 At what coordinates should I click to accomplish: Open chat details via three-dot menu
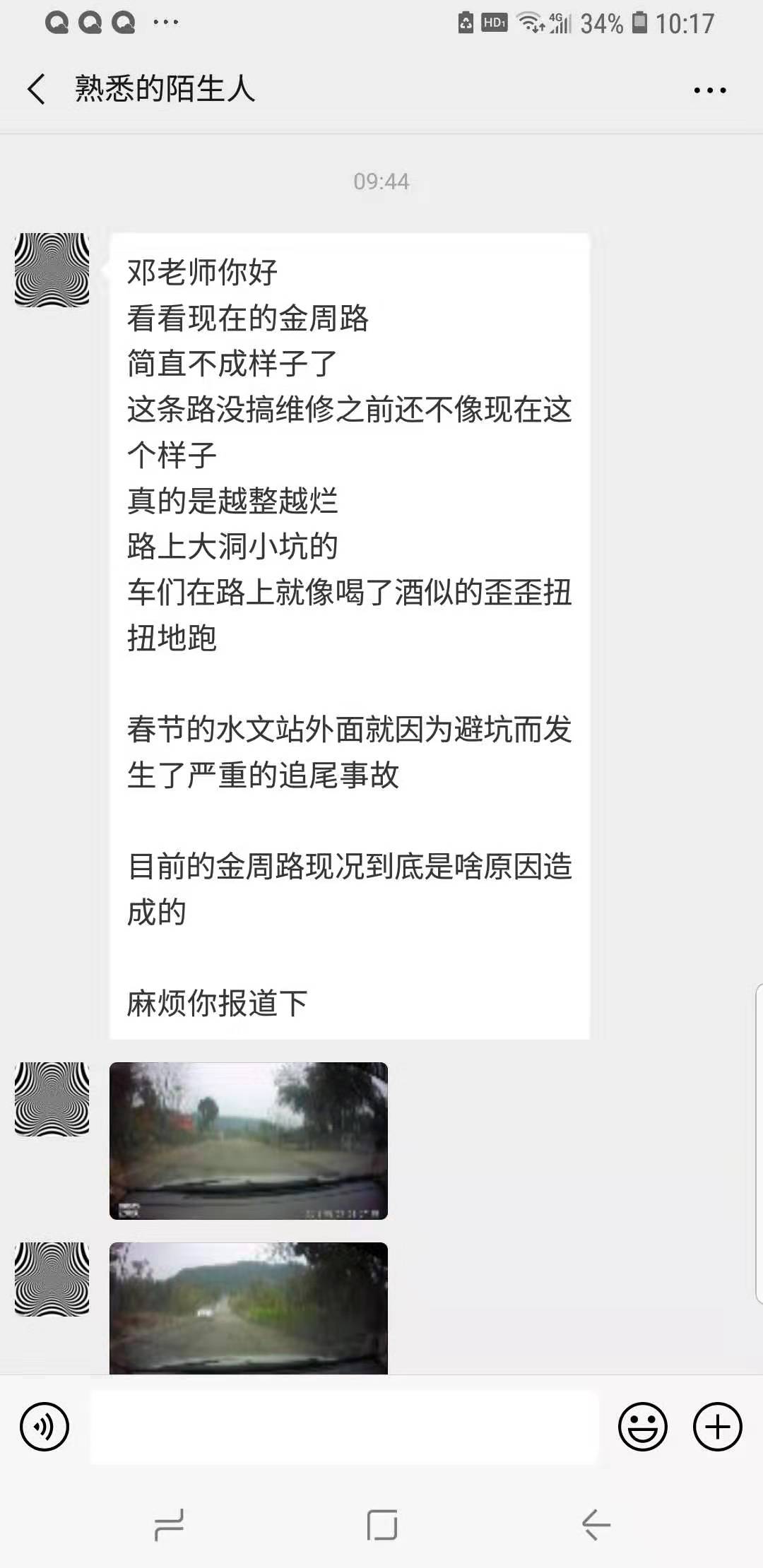709,90
